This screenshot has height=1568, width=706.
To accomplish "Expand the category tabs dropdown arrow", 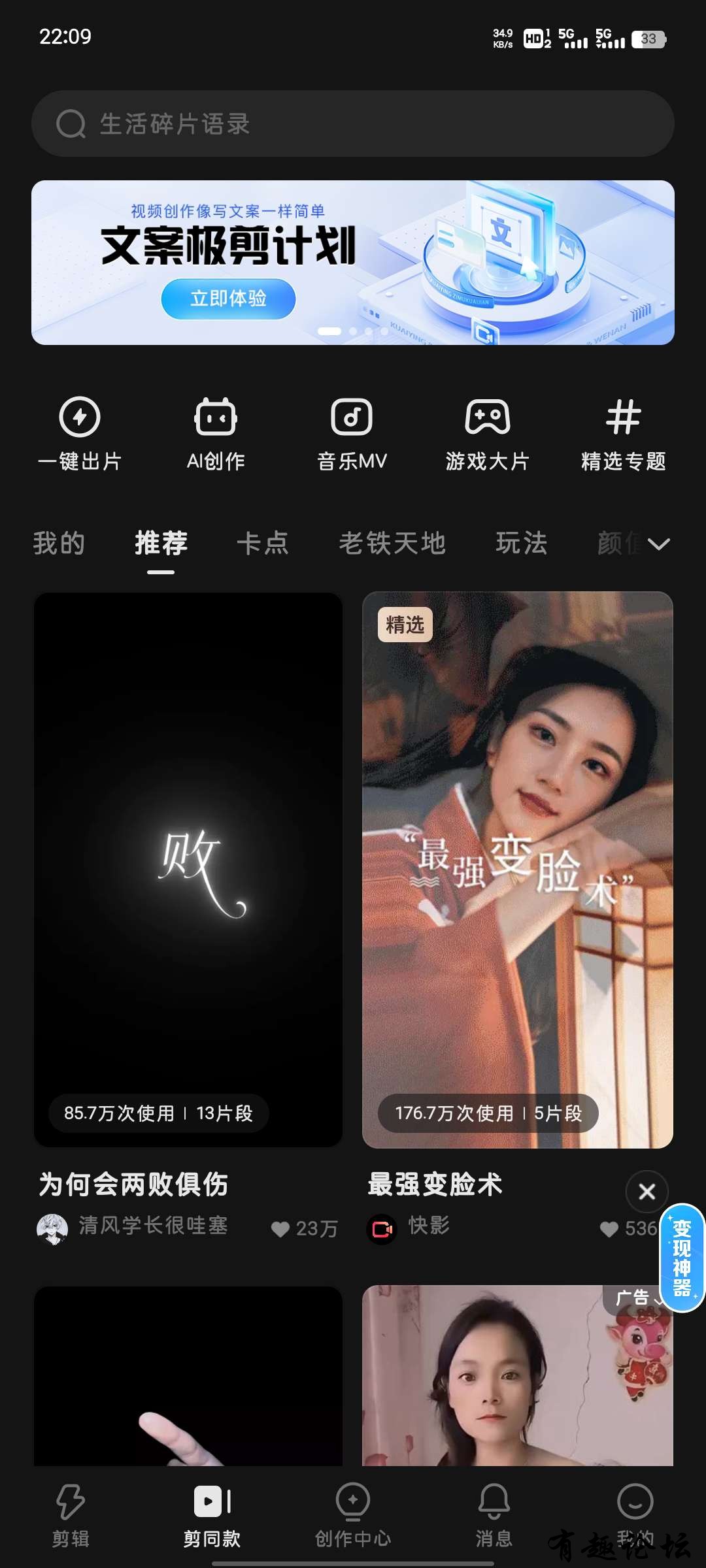I will pos(658,544).
